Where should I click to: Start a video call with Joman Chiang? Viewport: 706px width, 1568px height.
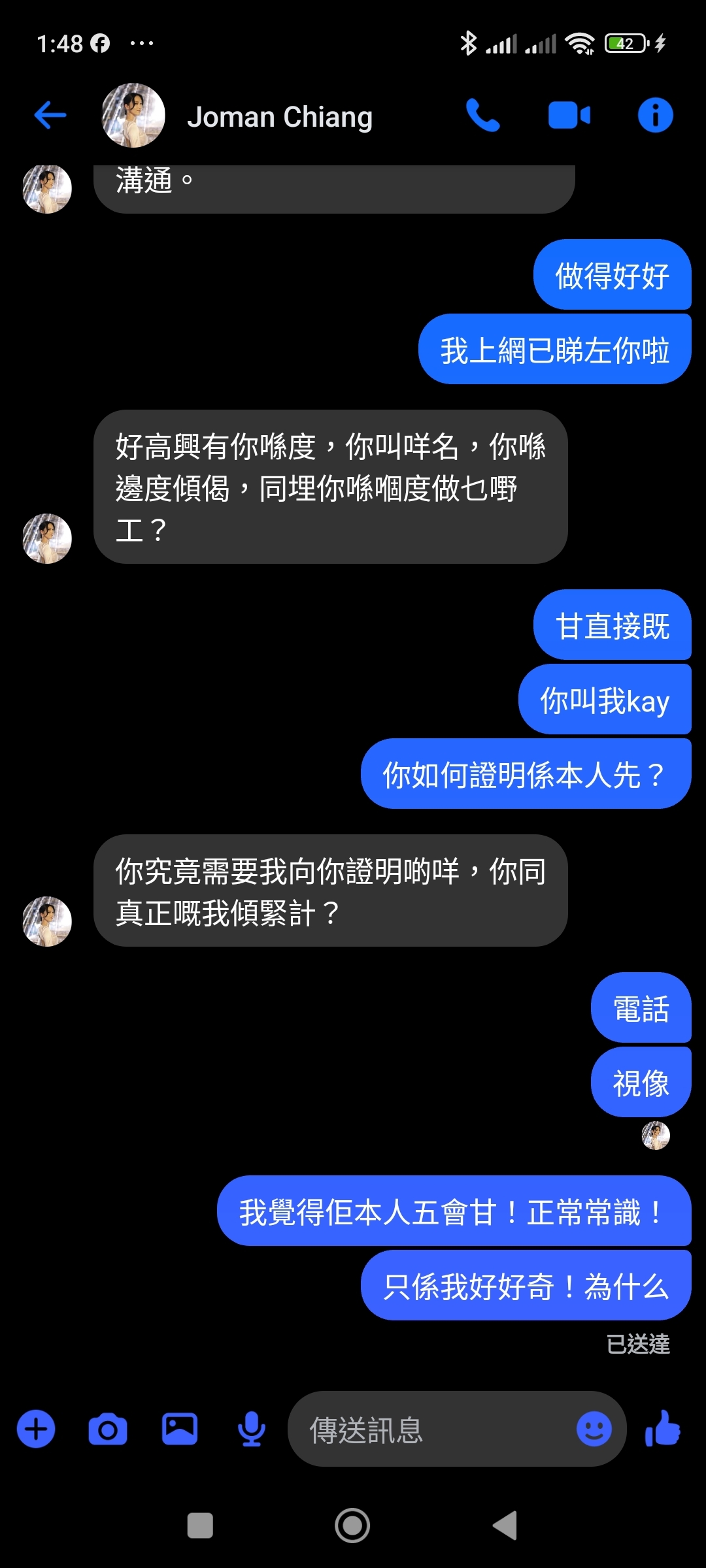(569, 115)
